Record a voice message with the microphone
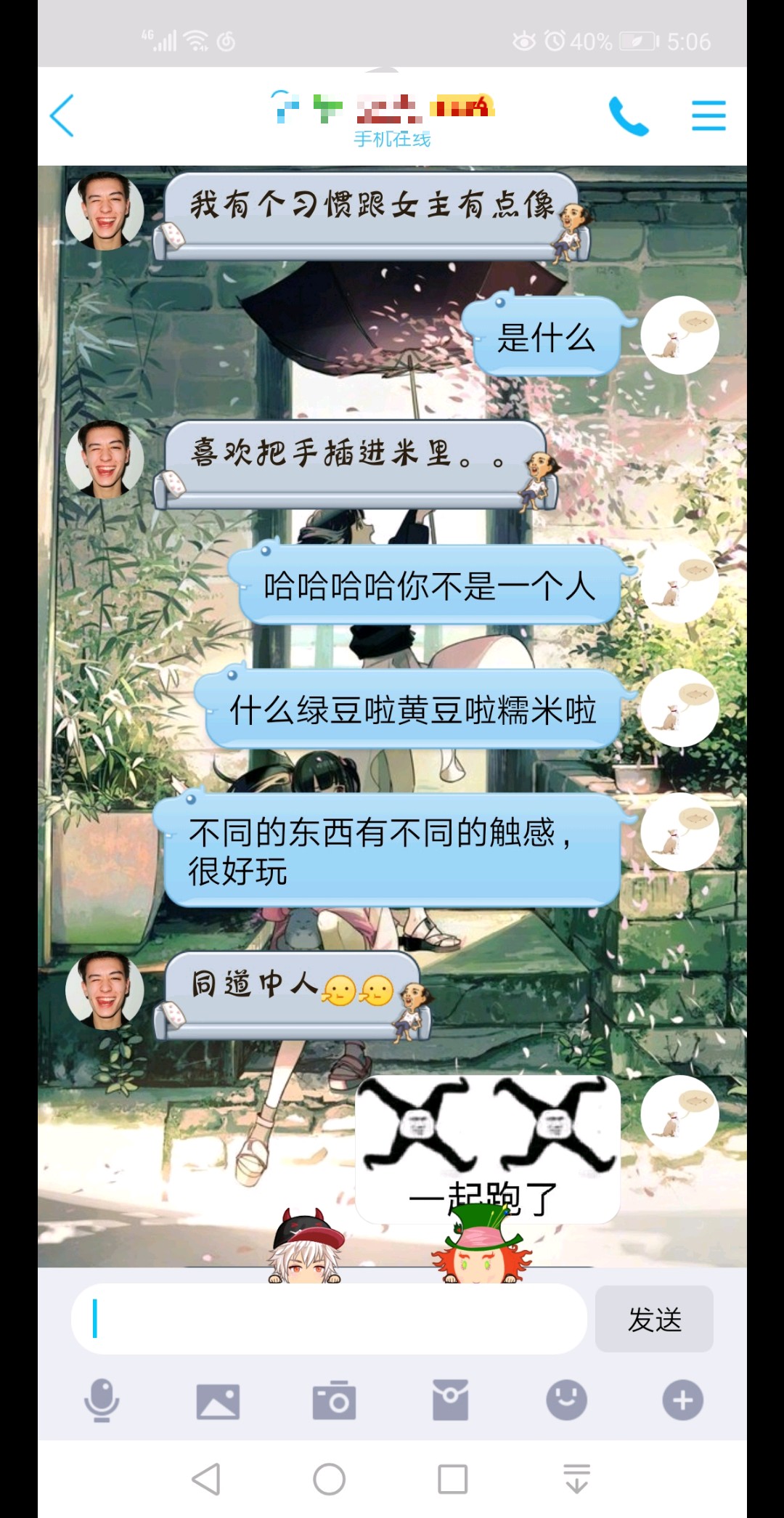Viewport: 784px width, 1518px height. pyautogui.click(x=102, y=1400)
